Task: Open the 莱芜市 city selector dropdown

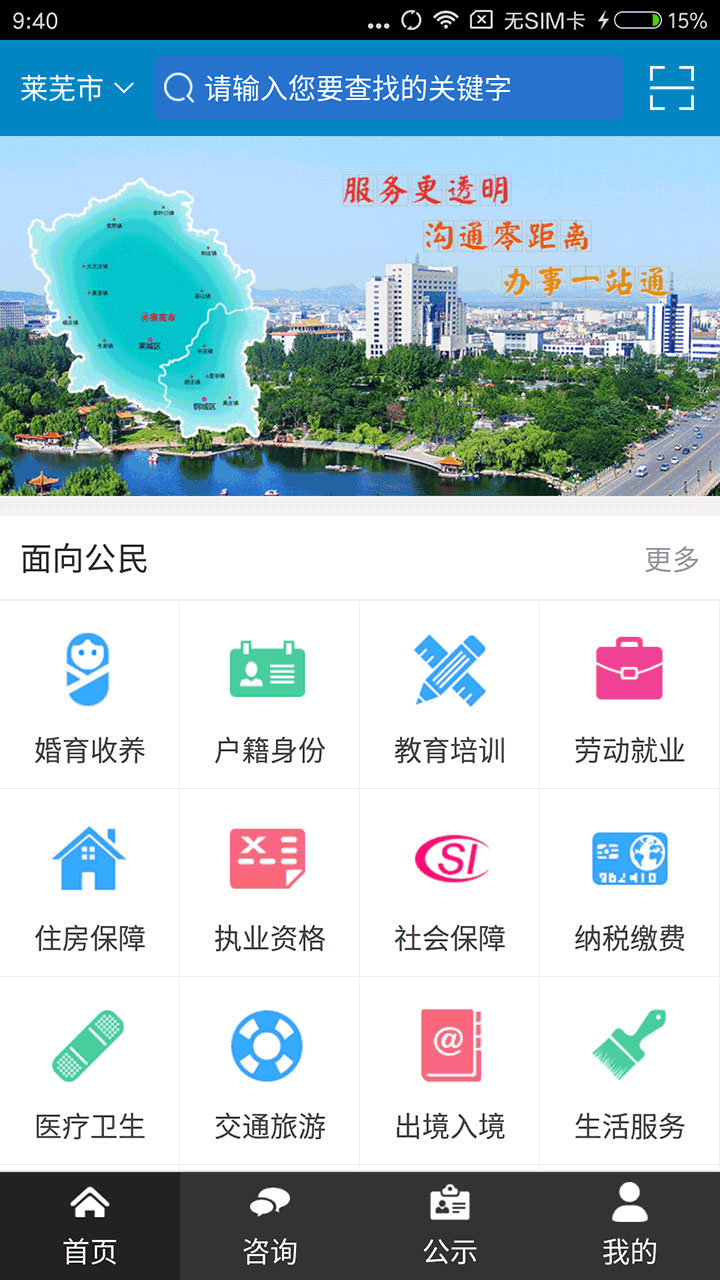Action: [77, 89]
